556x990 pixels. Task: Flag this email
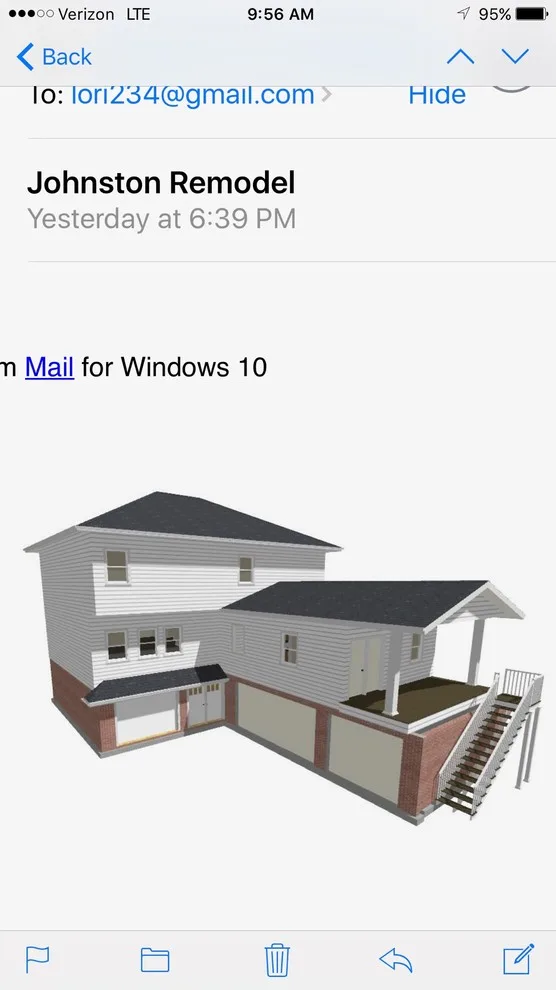pyautogui.click(x=37, y=960)
